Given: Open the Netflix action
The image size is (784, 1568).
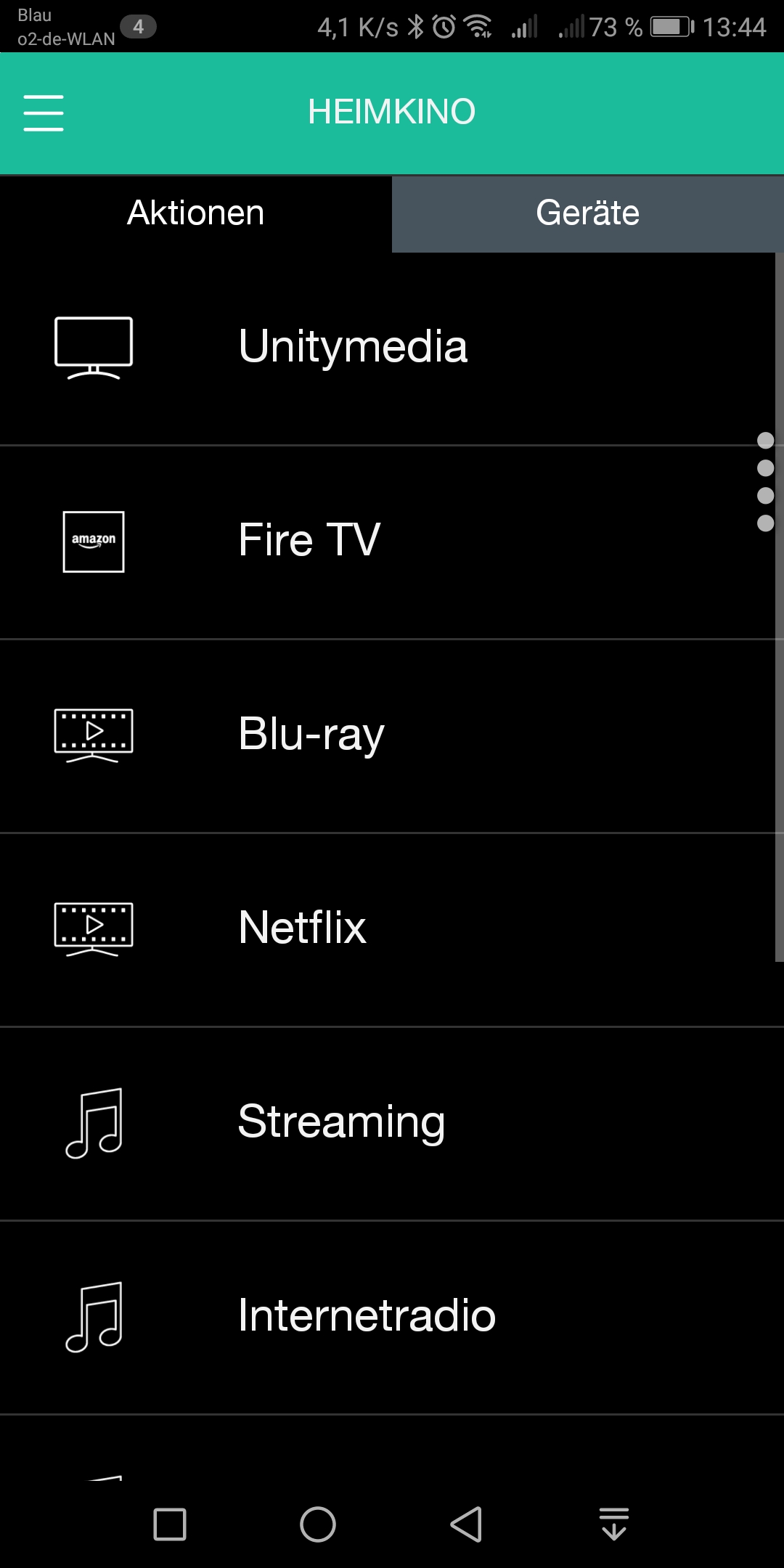Looking at the screenshot, I should point(302,928).
